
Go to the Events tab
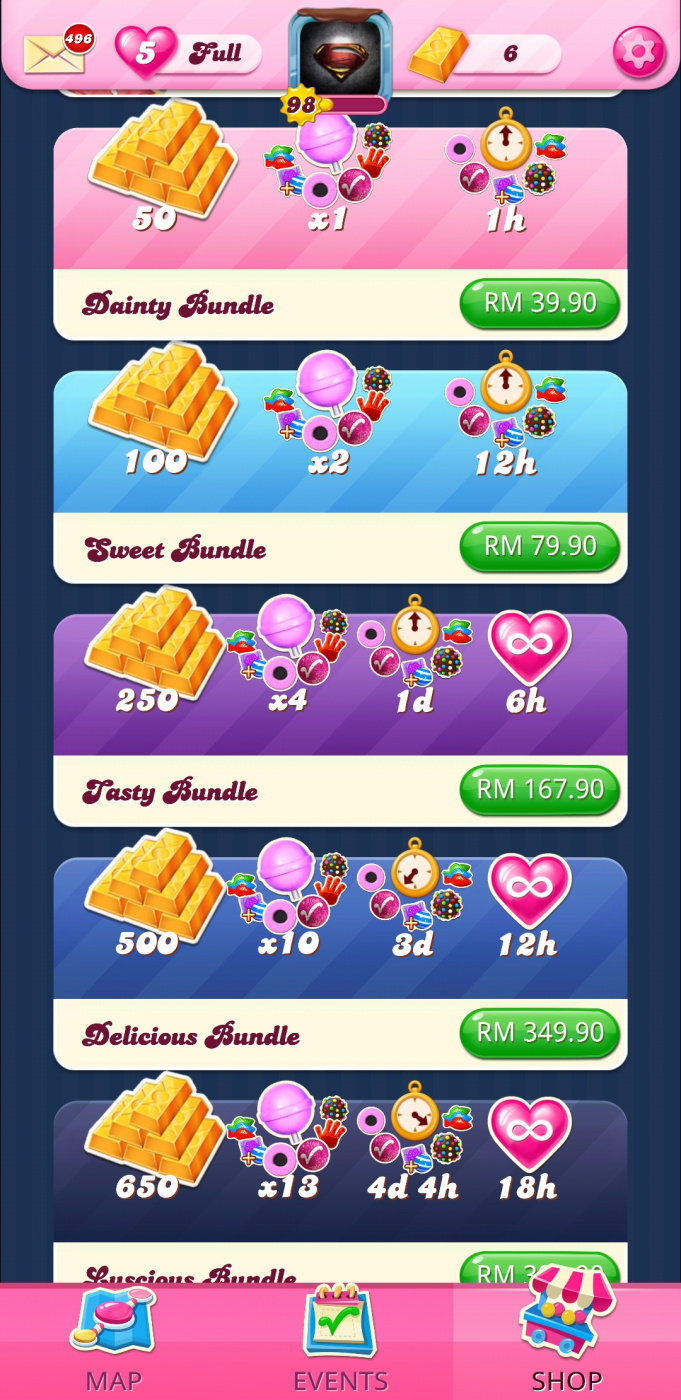340,1341
